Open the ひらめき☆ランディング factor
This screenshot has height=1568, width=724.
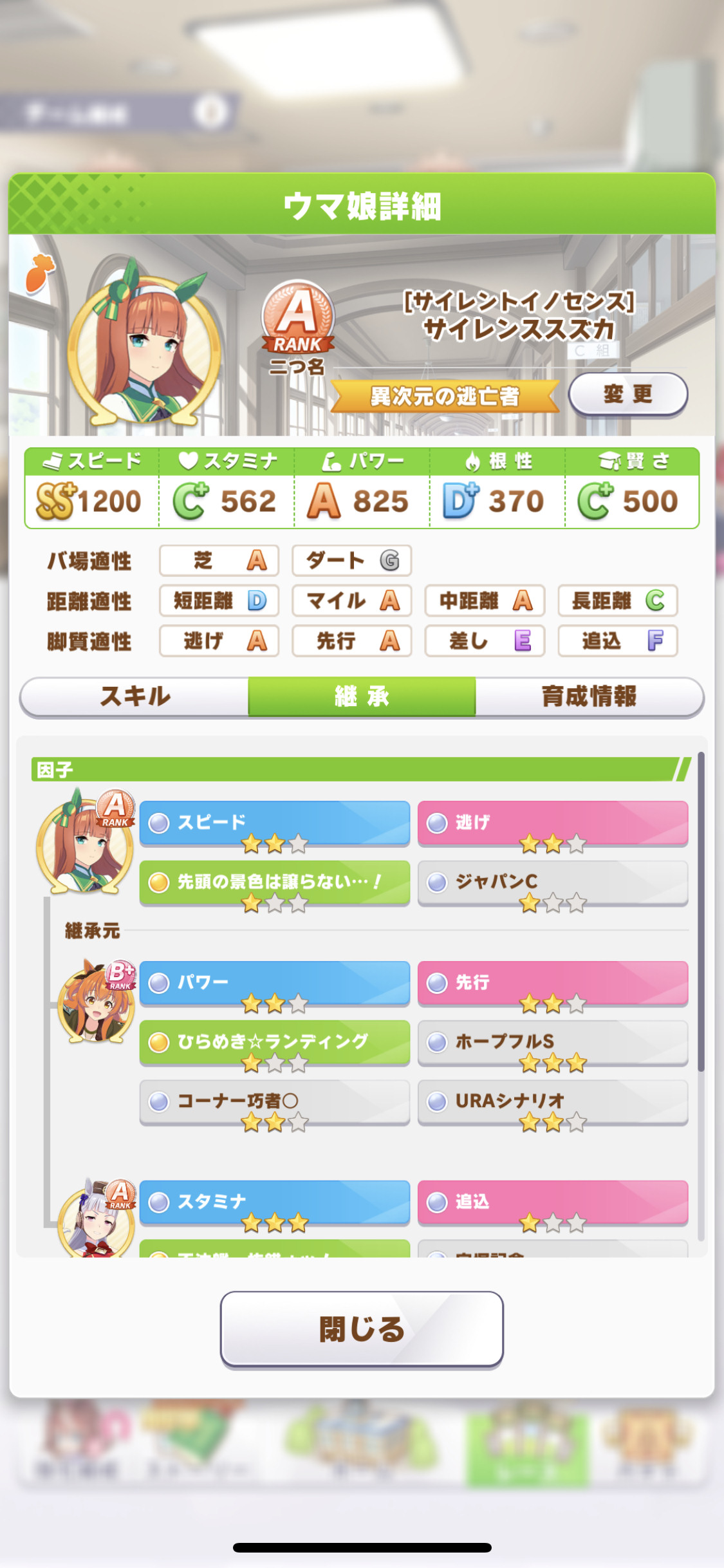coord(275,1042)
